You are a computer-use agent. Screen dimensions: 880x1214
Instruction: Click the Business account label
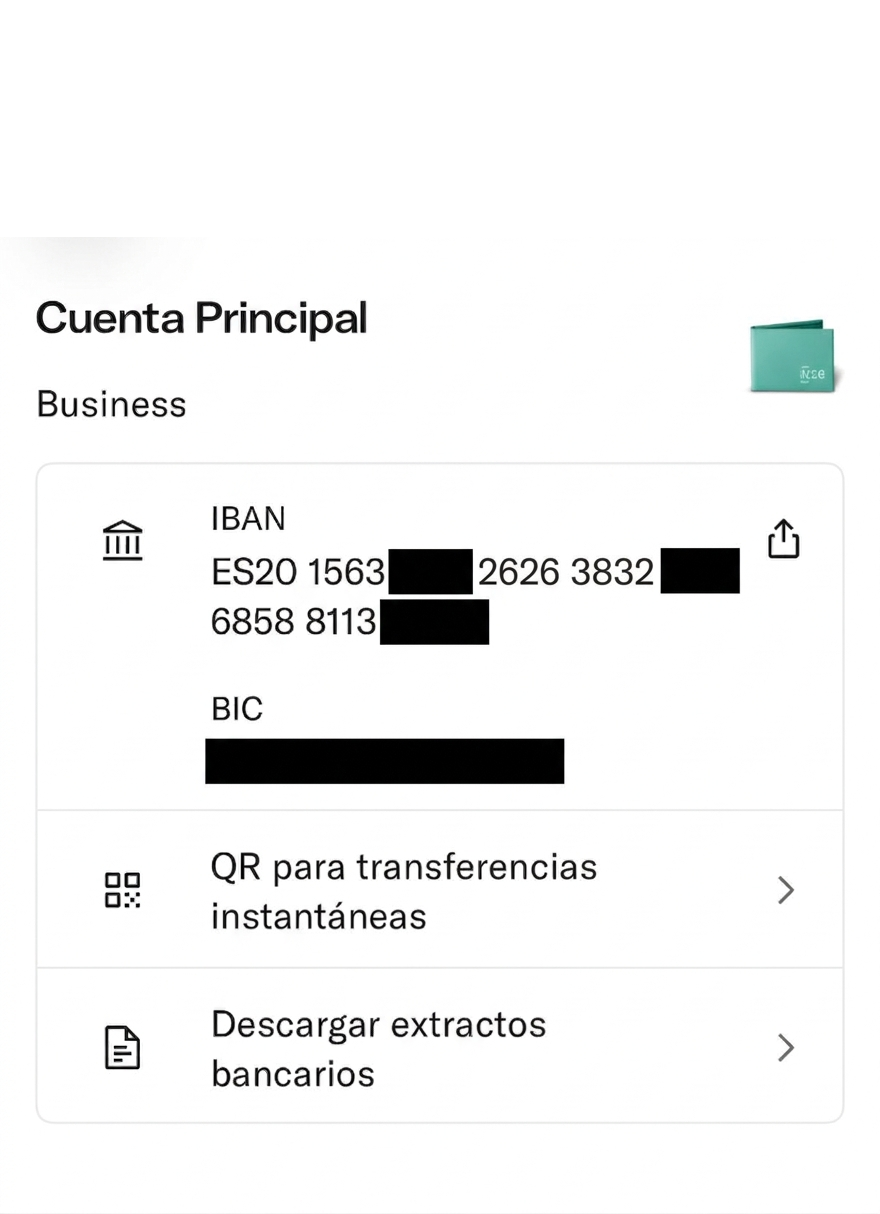[x=110, y=404]
